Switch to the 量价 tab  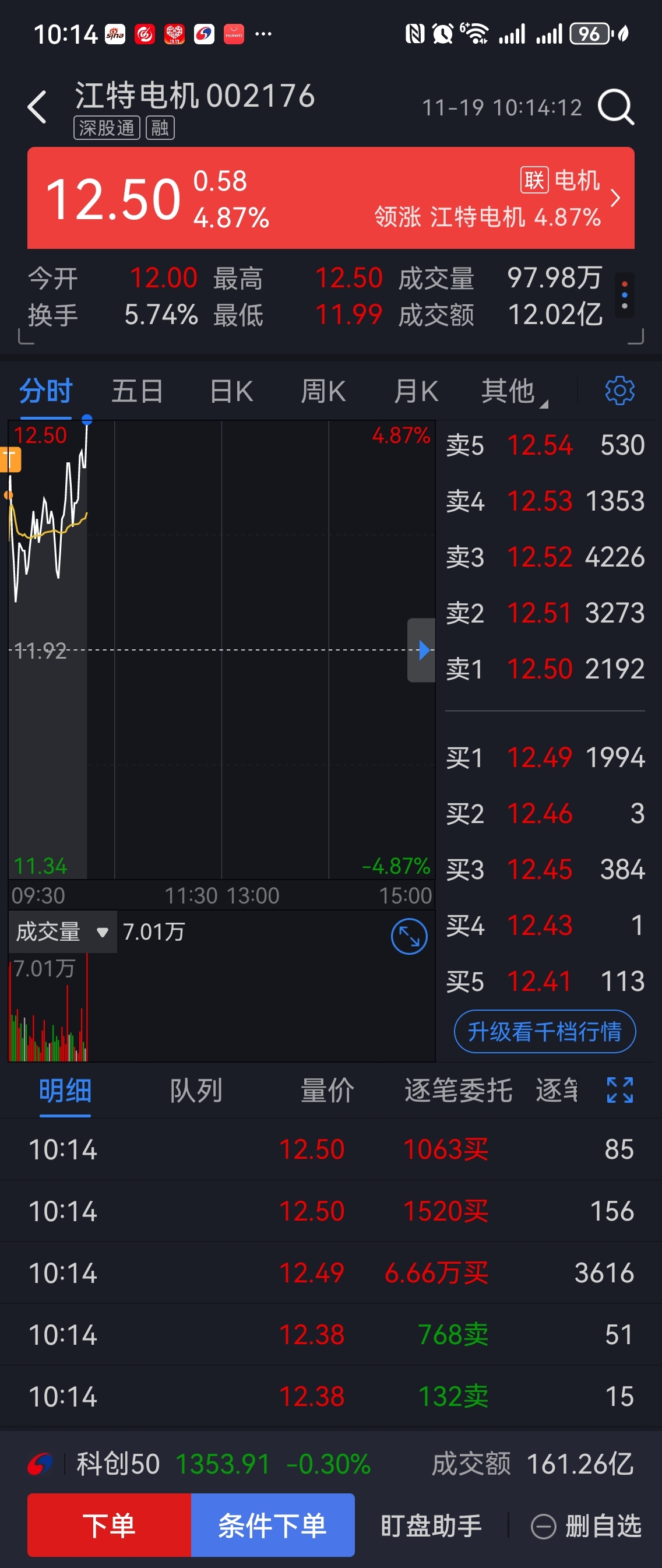click(x=328, y=1090)
